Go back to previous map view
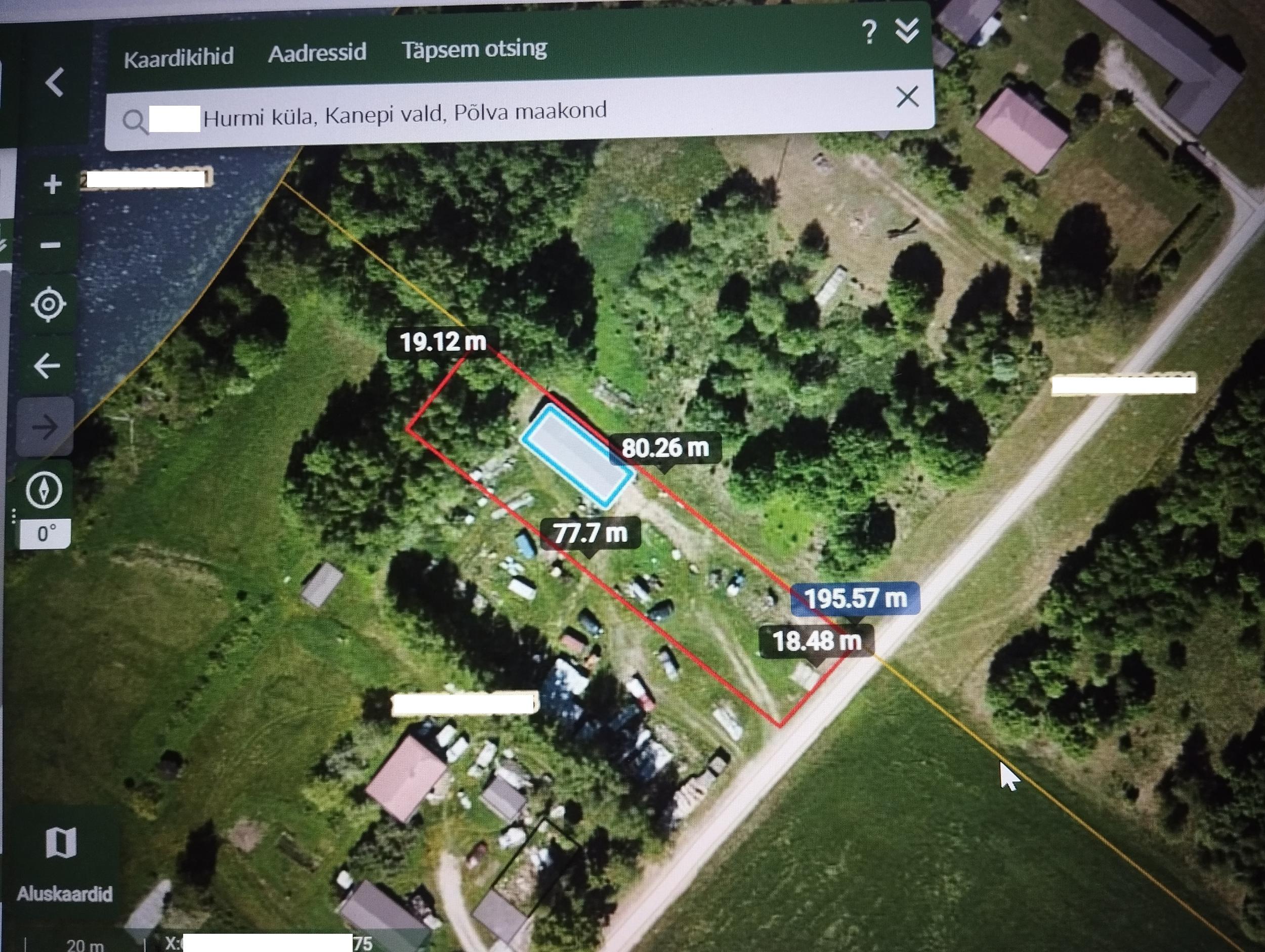The width and height of the screenshot is (1265, 952). pyautogui.click(x=47, y=365)
